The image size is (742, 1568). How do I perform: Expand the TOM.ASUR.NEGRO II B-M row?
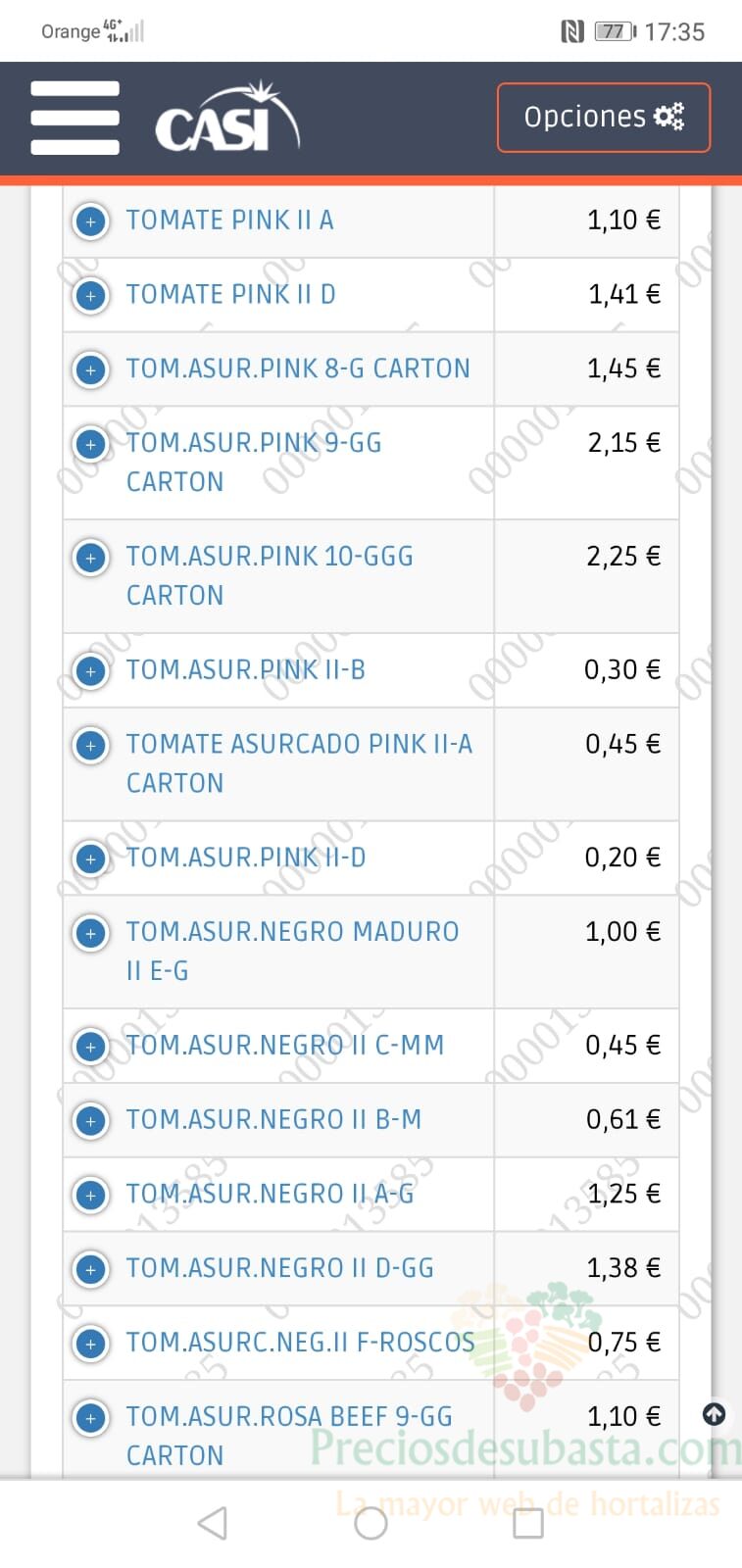click(91, 1120)
